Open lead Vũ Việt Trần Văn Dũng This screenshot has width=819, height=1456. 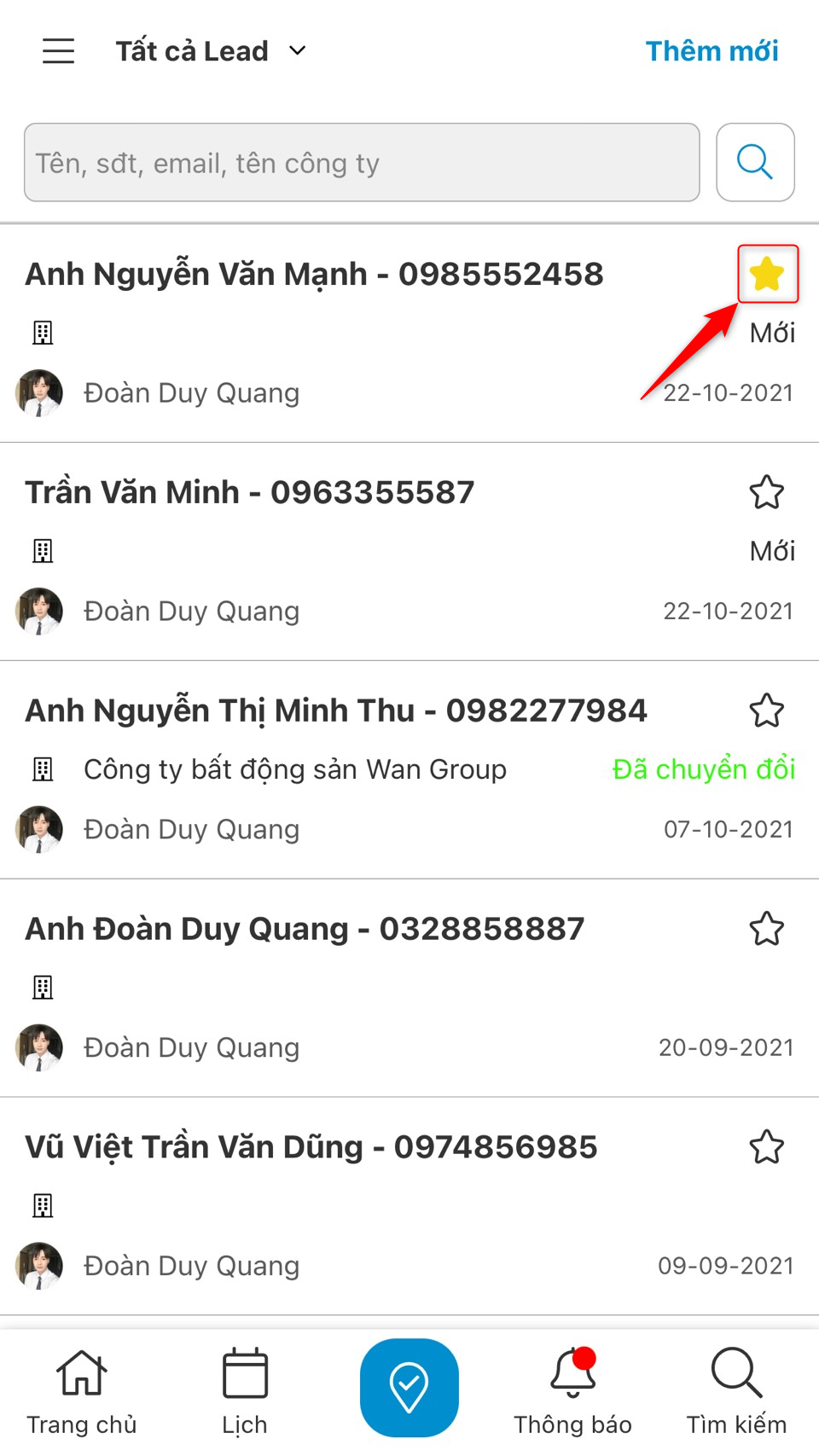(x=311, y=1148)
